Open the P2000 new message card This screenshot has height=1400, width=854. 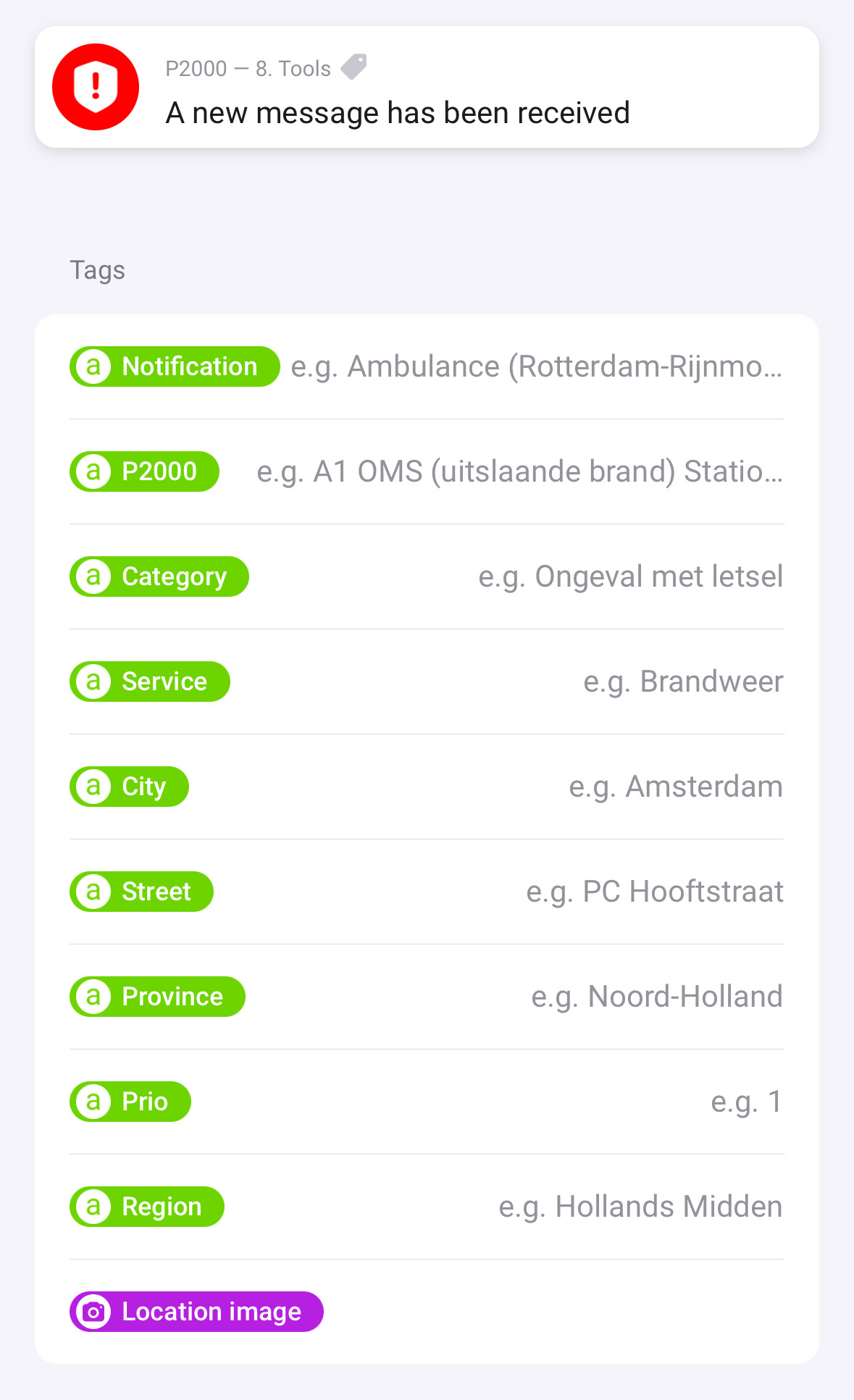(426, 88)
